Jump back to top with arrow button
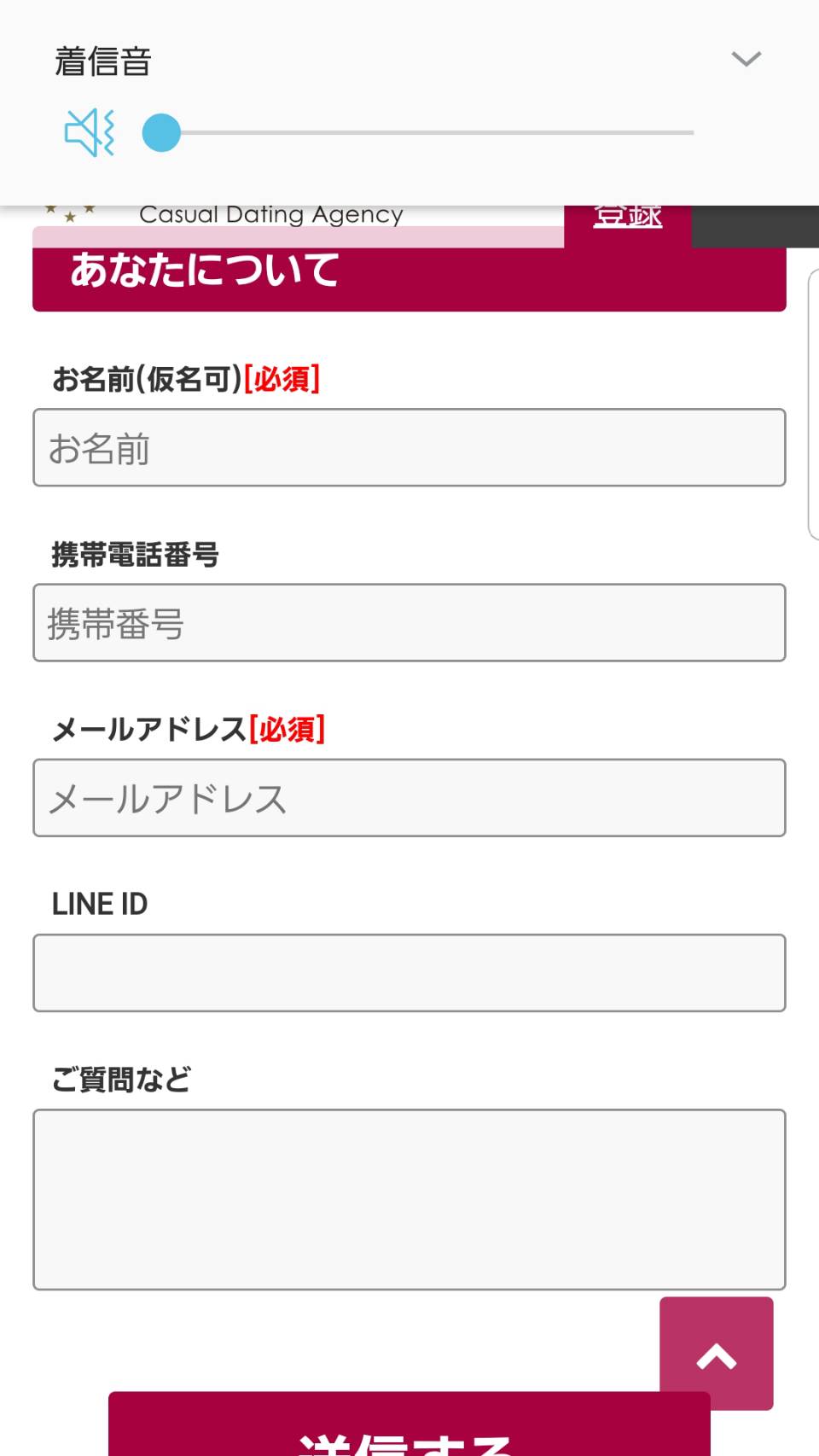 [717, 1354]
